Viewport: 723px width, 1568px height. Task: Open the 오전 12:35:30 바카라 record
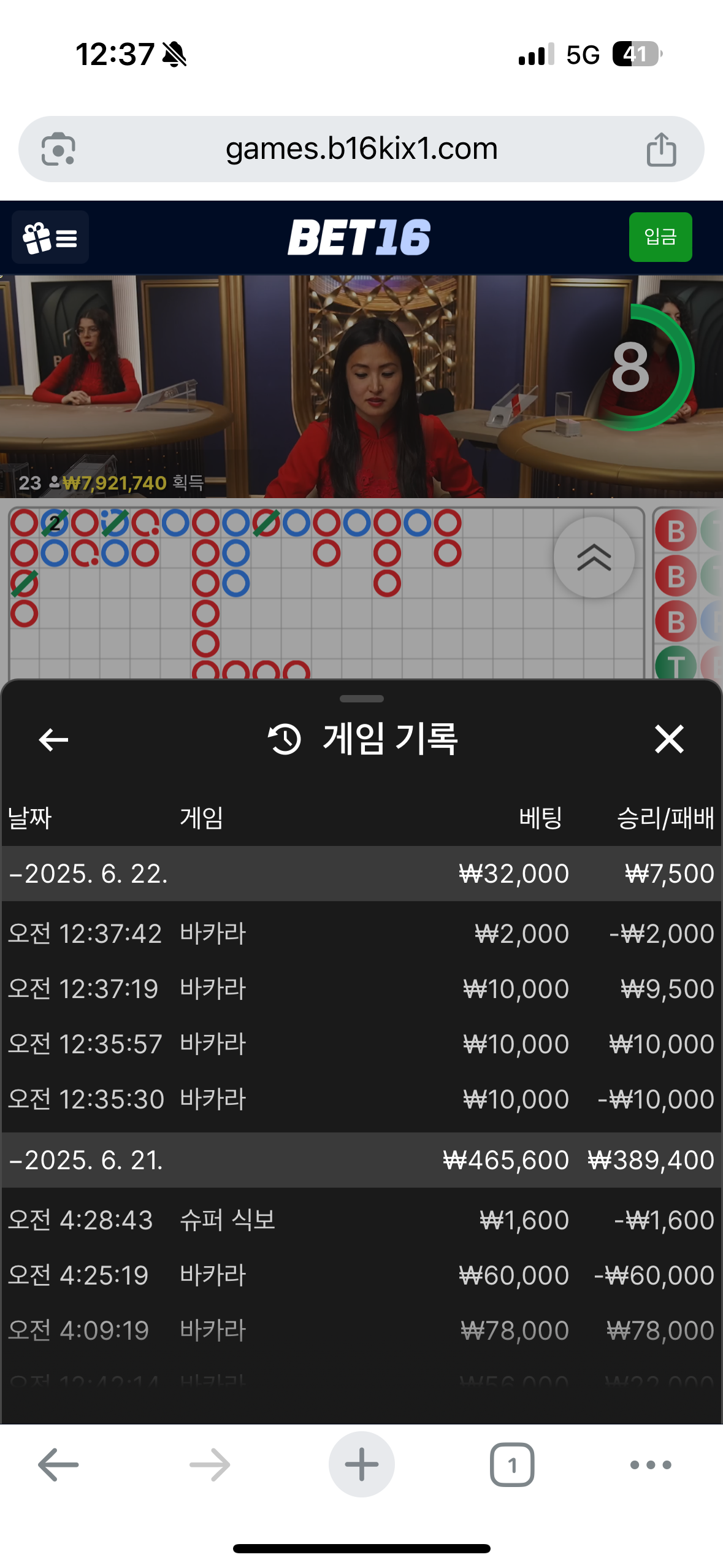pos(361,1099)
